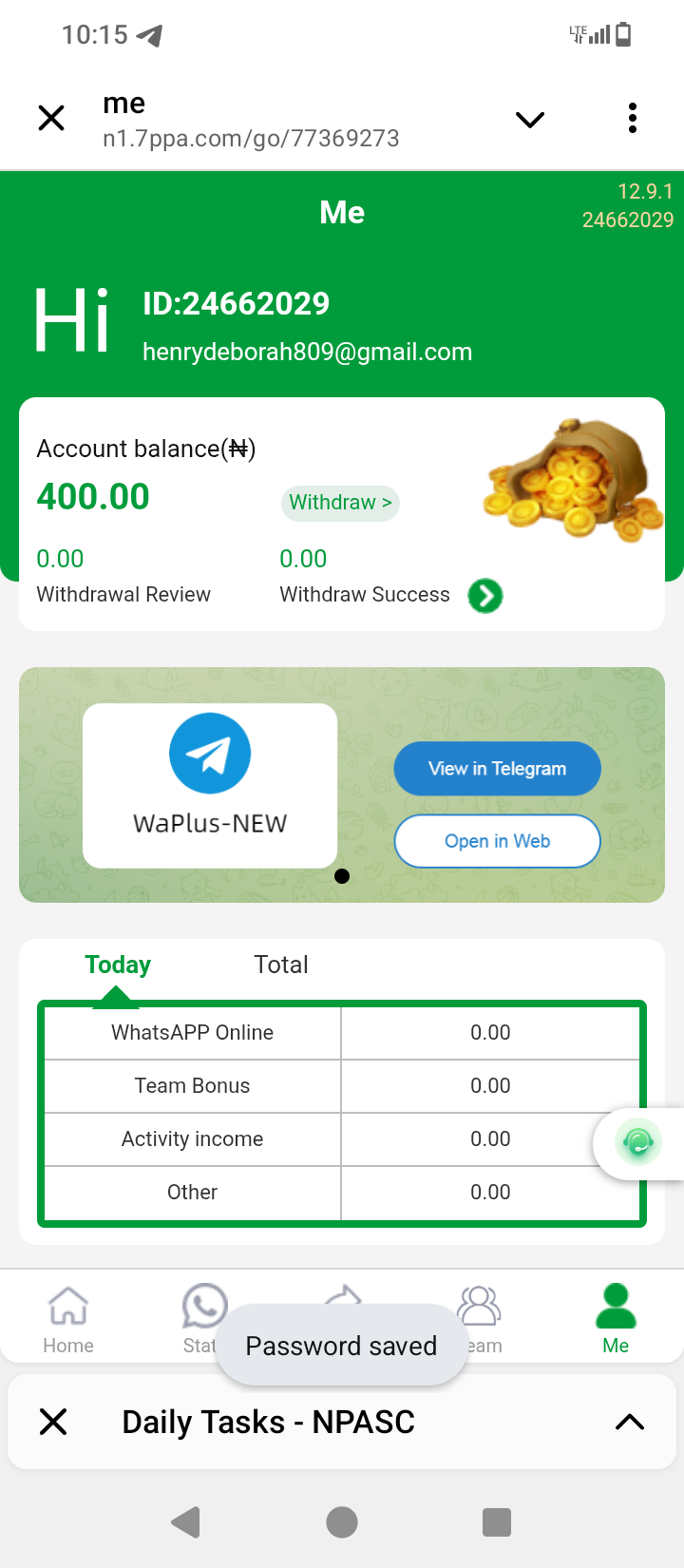Tap Open in Web button
Image resolution: width=684 pixels, height=1568 pixels.
tap(497, 841)
